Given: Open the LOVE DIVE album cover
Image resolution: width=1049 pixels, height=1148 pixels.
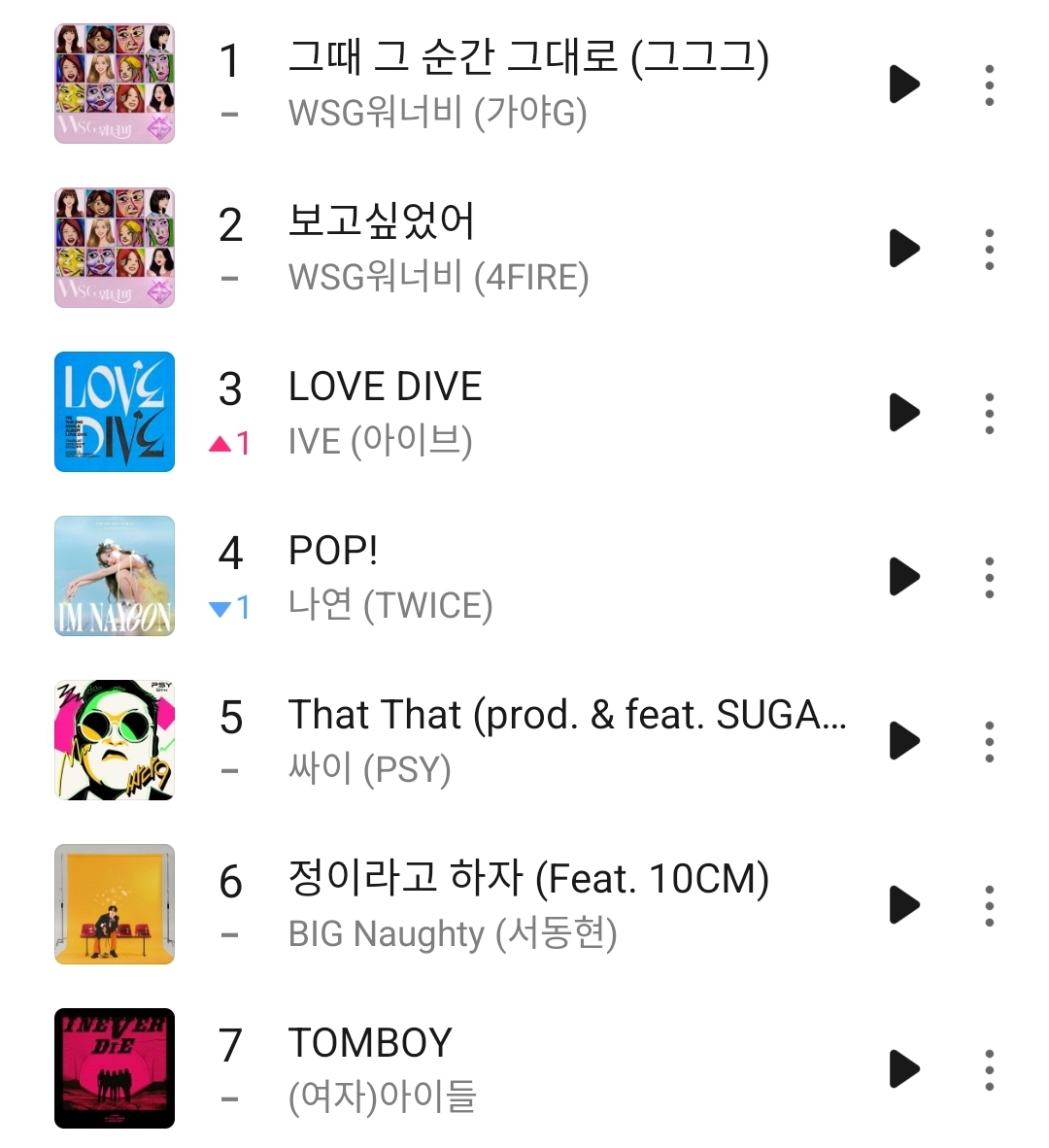Looking at the screenshot, I should [x=115, y=412].
